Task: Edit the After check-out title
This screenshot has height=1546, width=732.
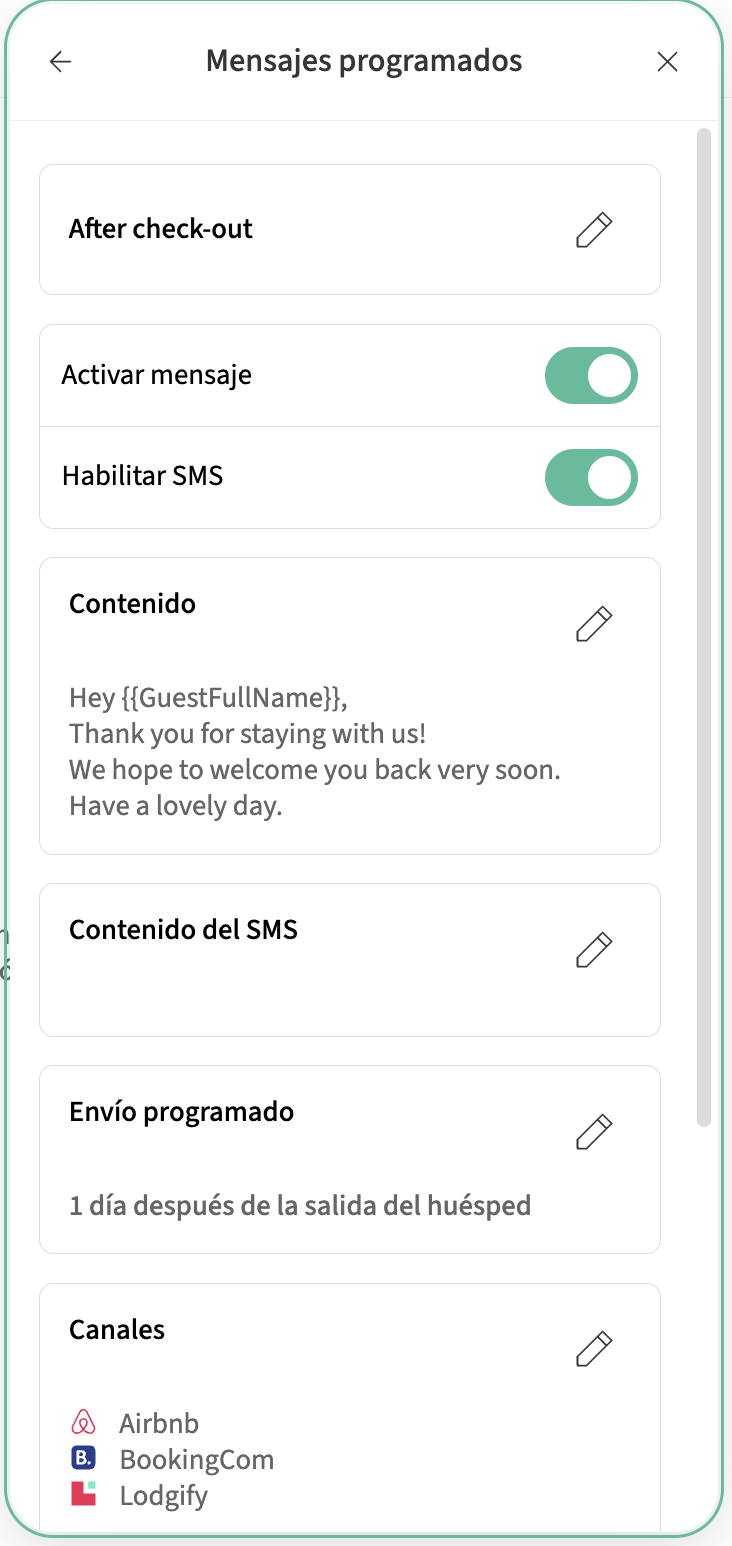Action: coord(594,230)
